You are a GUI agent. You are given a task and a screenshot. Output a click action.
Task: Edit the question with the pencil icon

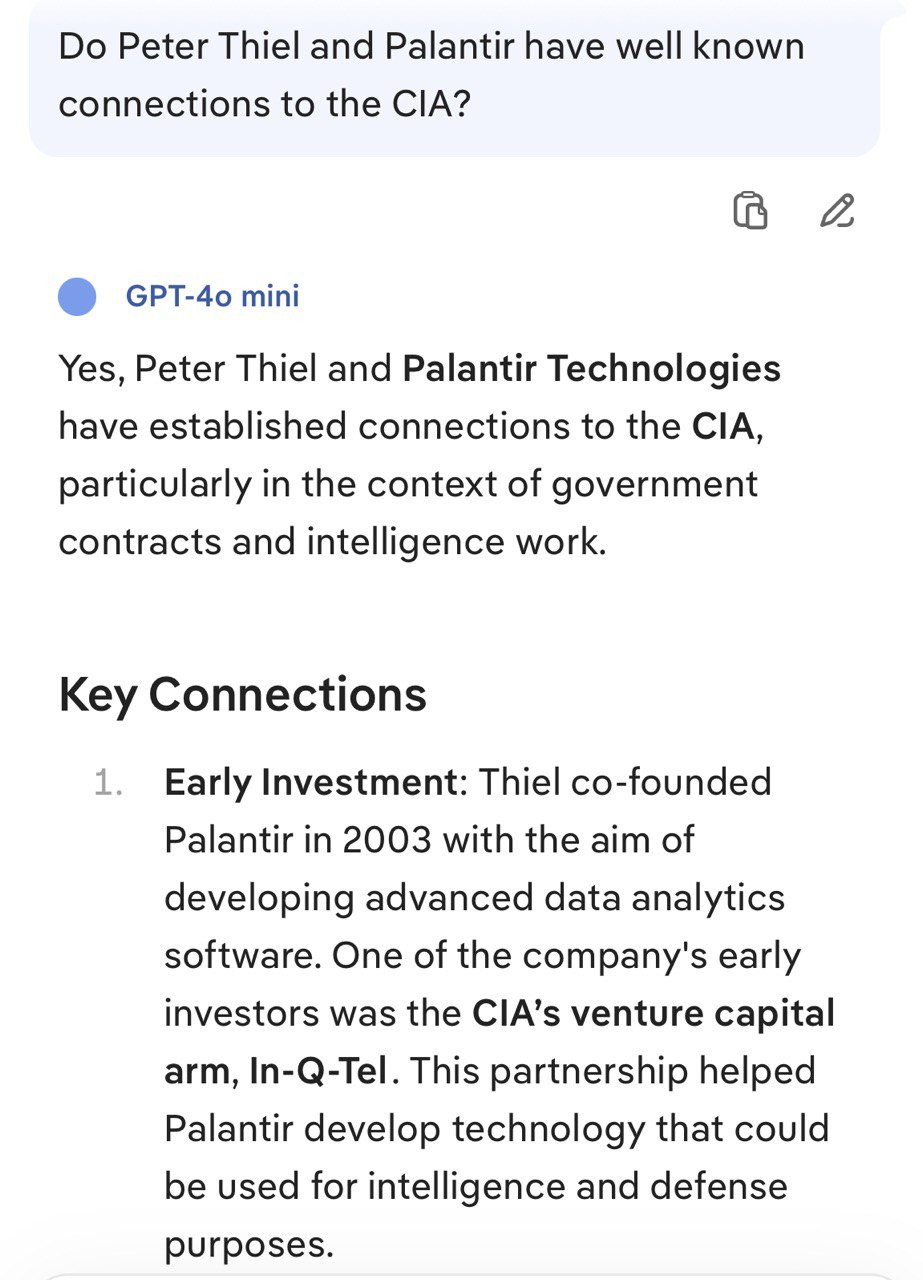pyautogui.click(x=837, y=211)
